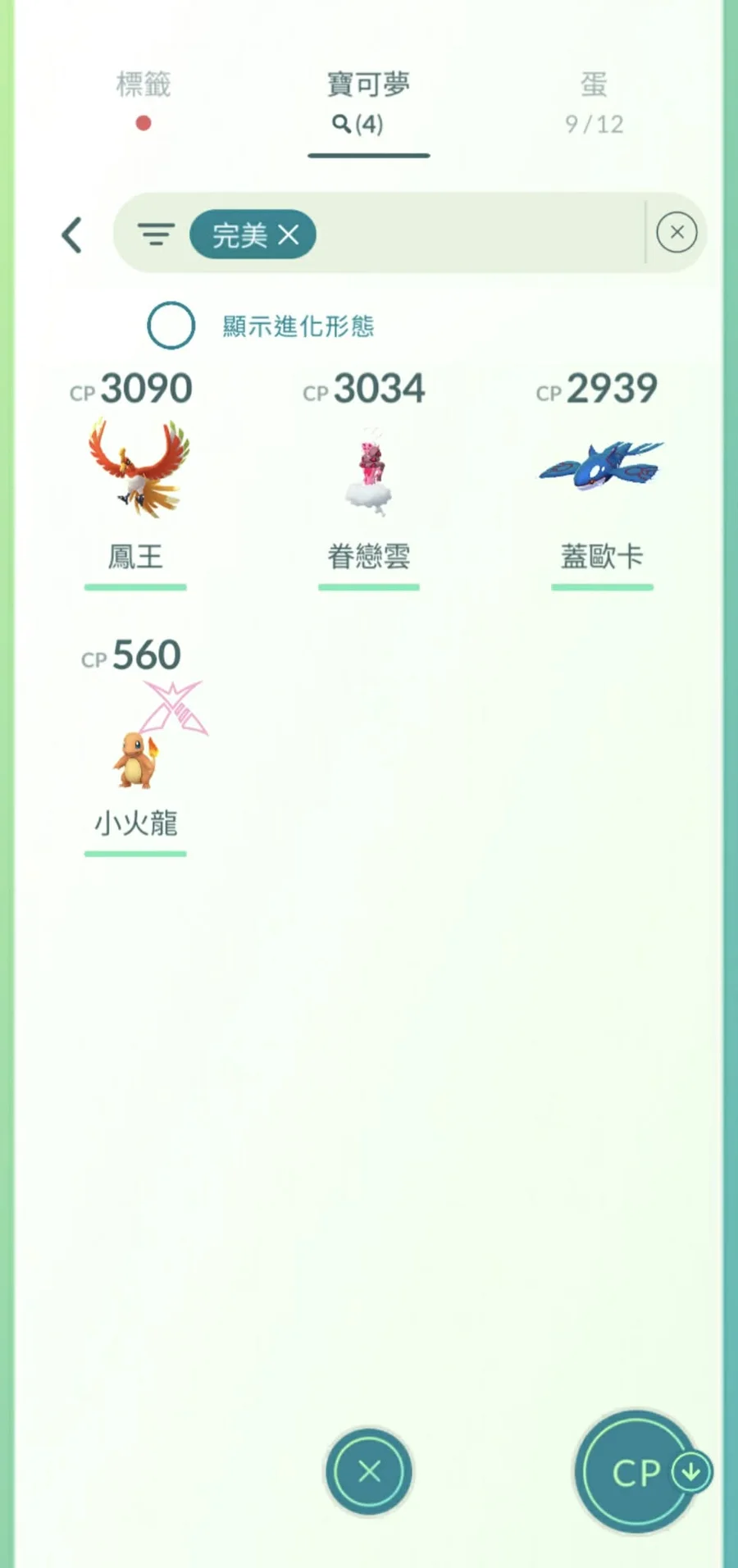Open the search filter options icon
The image size is (738, 1568).
click(156, 235)
